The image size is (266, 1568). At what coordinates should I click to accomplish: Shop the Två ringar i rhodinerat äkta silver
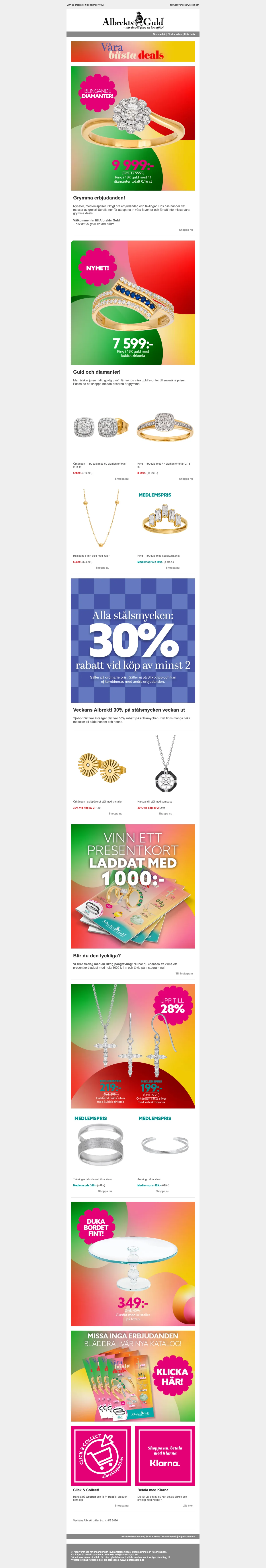[x=105, y=1191]
